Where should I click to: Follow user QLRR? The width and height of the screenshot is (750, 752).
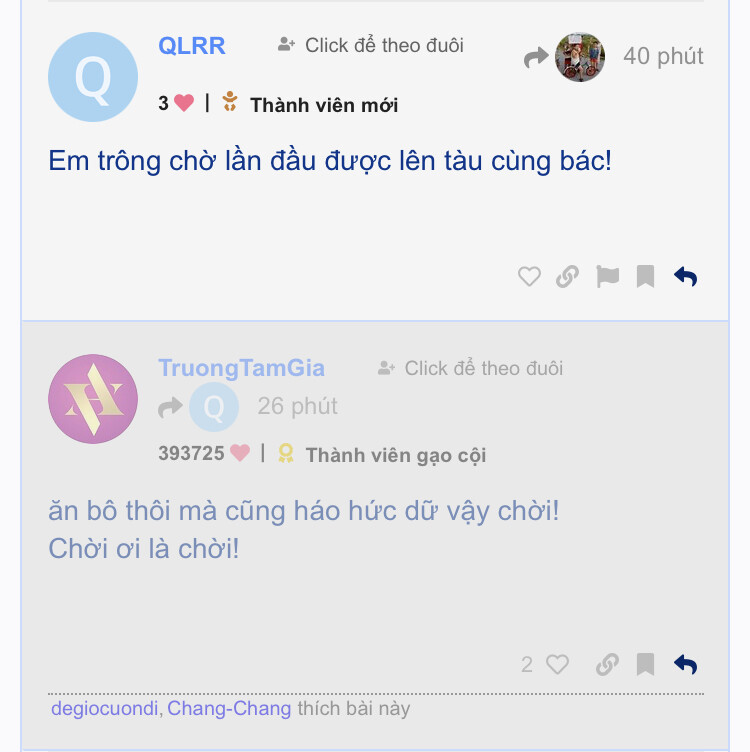click(372, 45)
